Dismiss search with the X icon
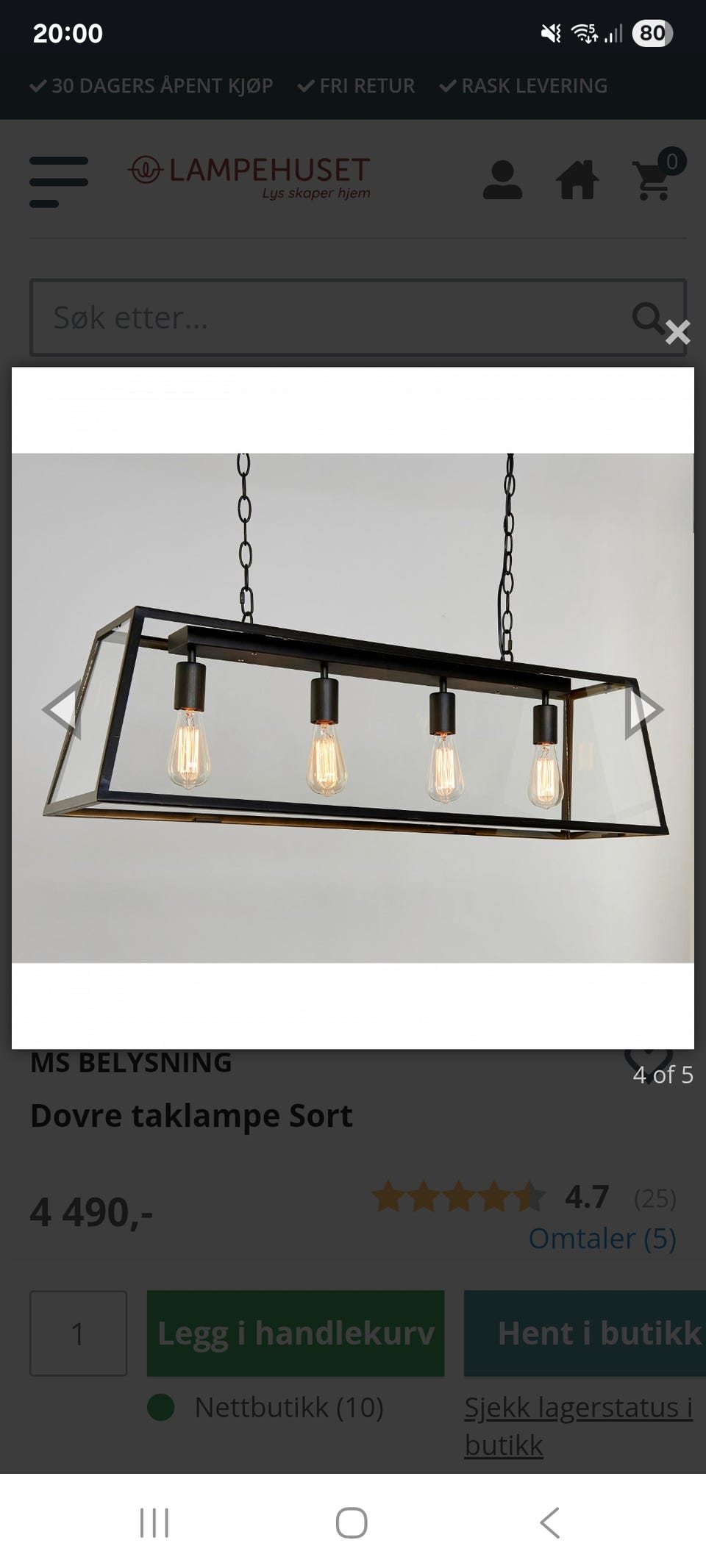 pyautogui.click(x=678, y=332)
